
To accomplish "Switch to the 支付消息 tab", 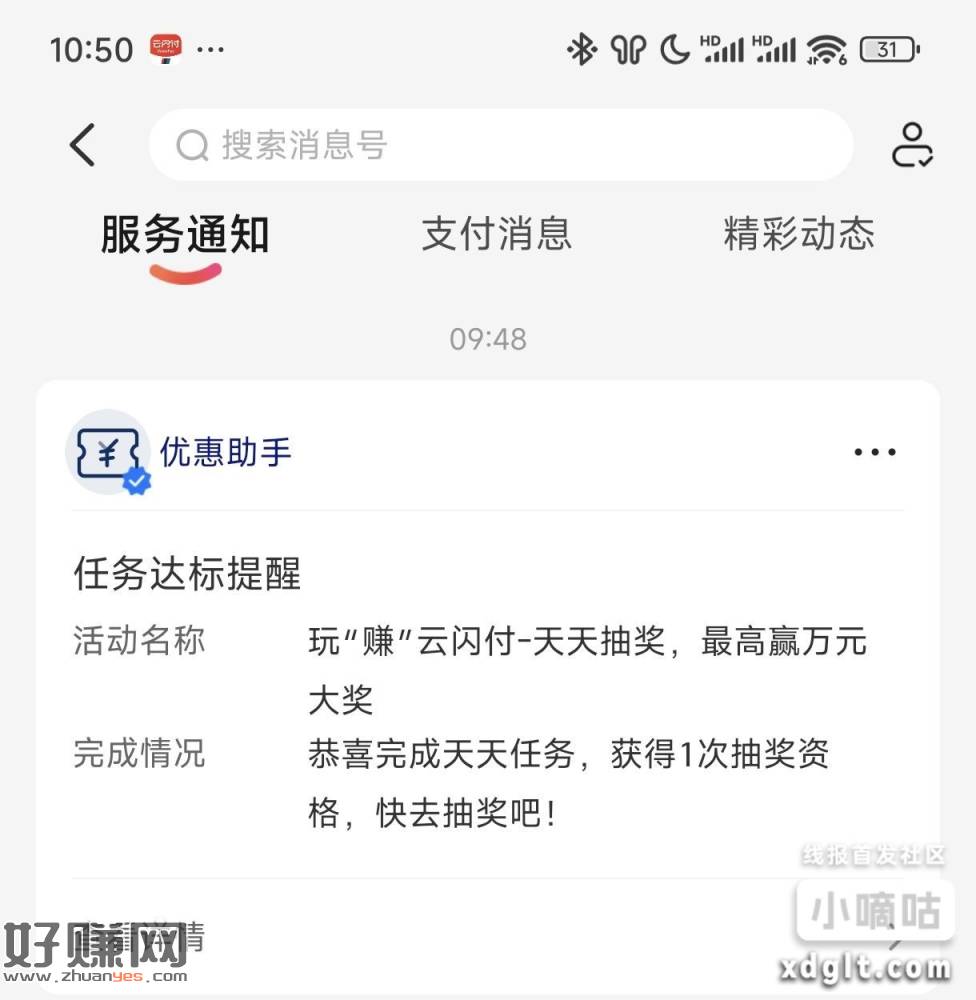I will click(496, 234).
